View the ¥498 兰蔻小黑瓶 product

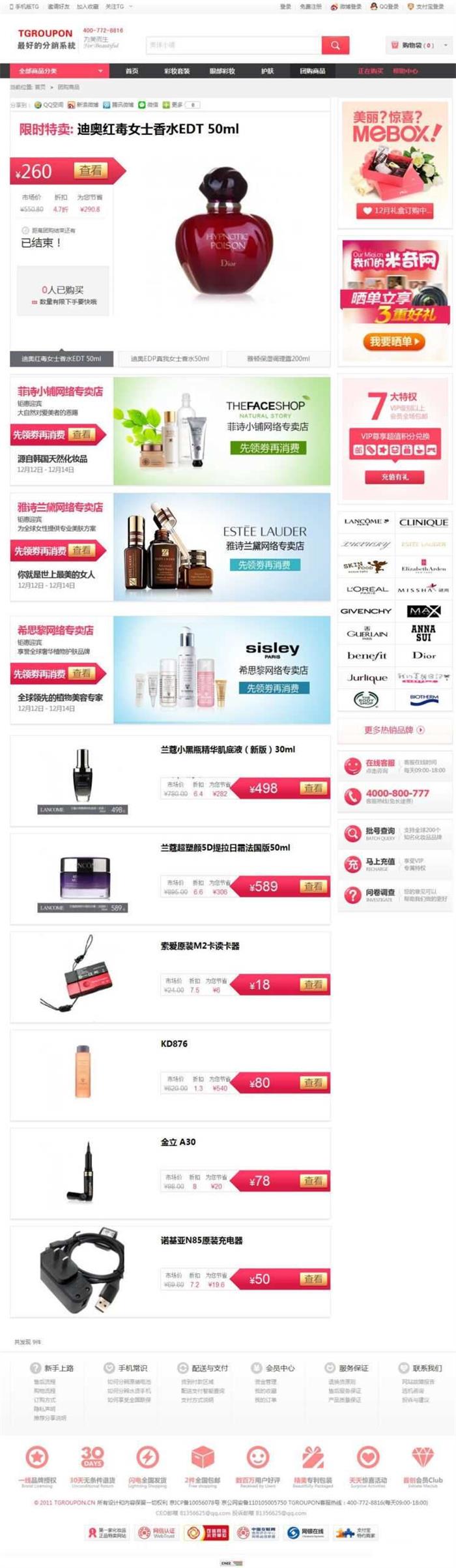tap(313, 788)
